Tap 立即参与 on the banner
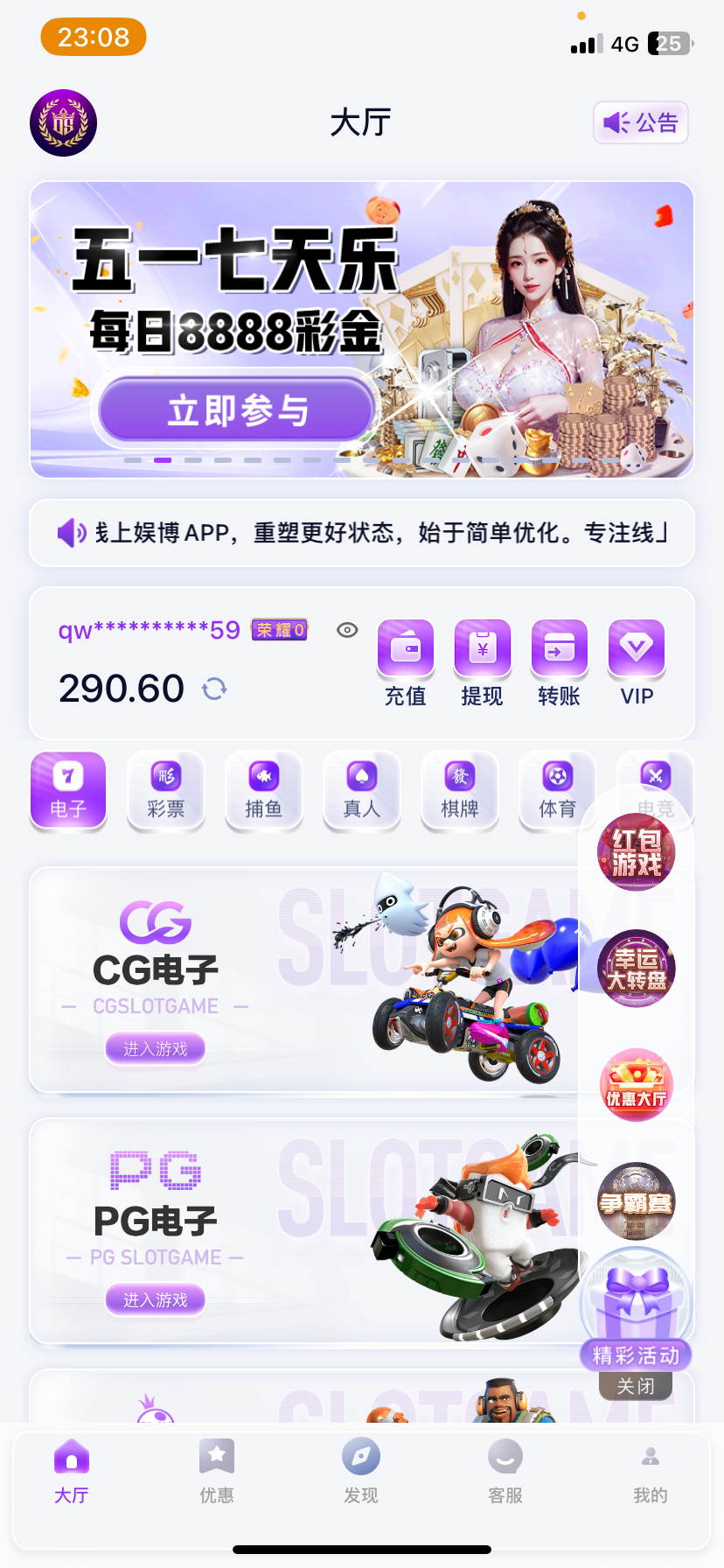 click(237, 409)
